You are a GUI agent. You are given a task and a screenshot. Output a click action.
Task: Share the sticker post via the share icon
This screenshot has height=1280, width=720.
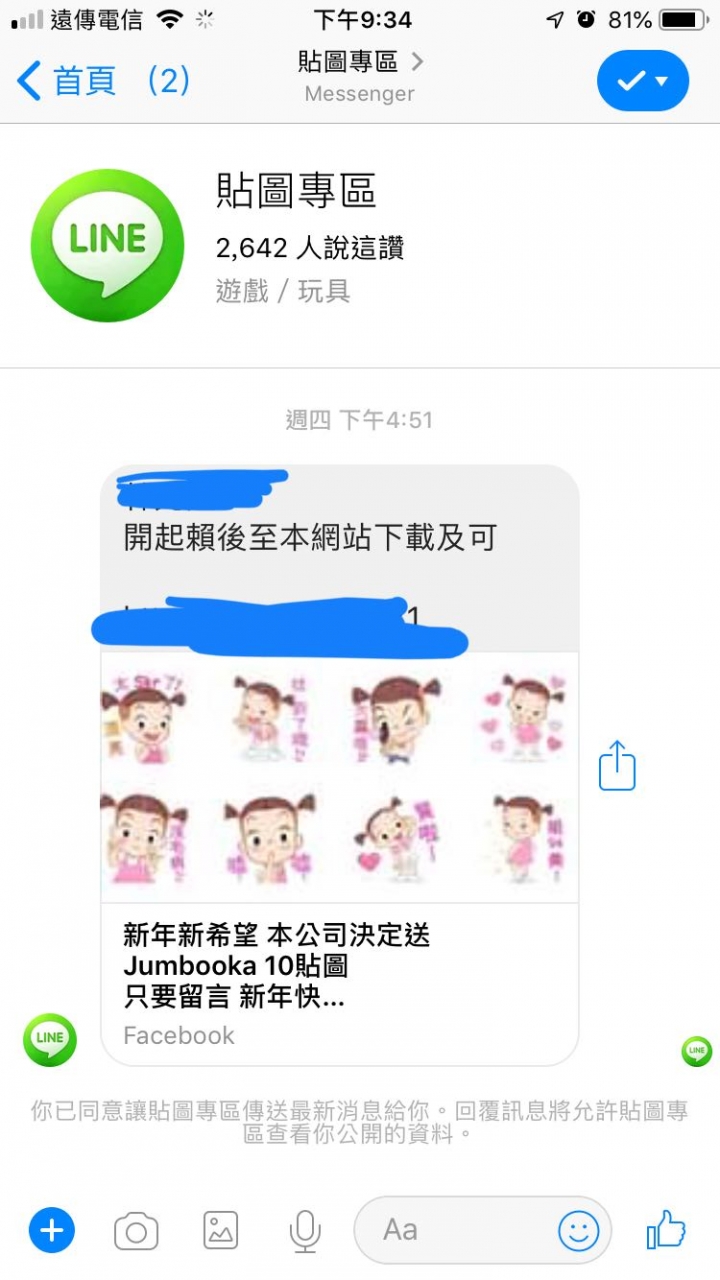coord(617,765)
